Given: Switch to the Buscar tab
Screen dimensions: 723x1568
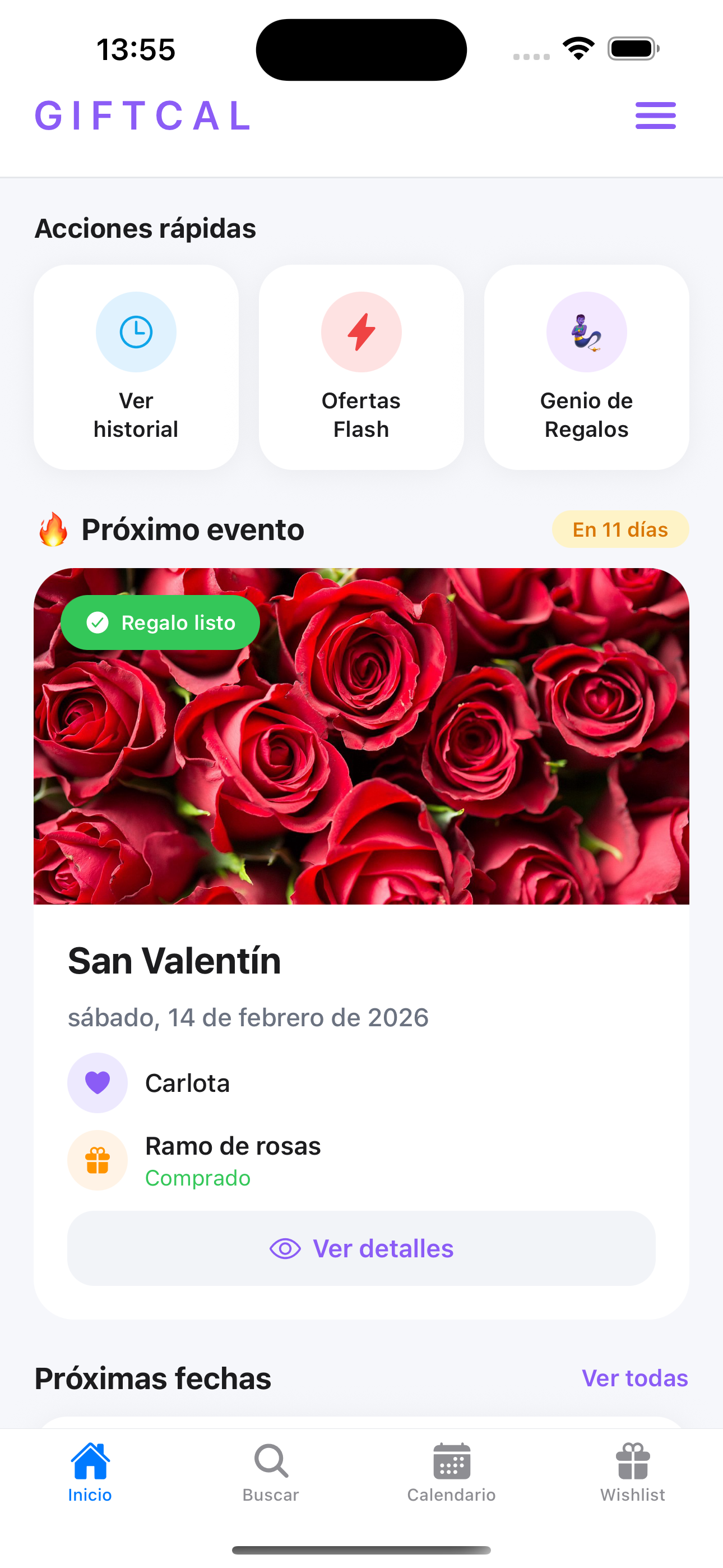Looking at the screenshot, I should click(x=271, y=1472).
